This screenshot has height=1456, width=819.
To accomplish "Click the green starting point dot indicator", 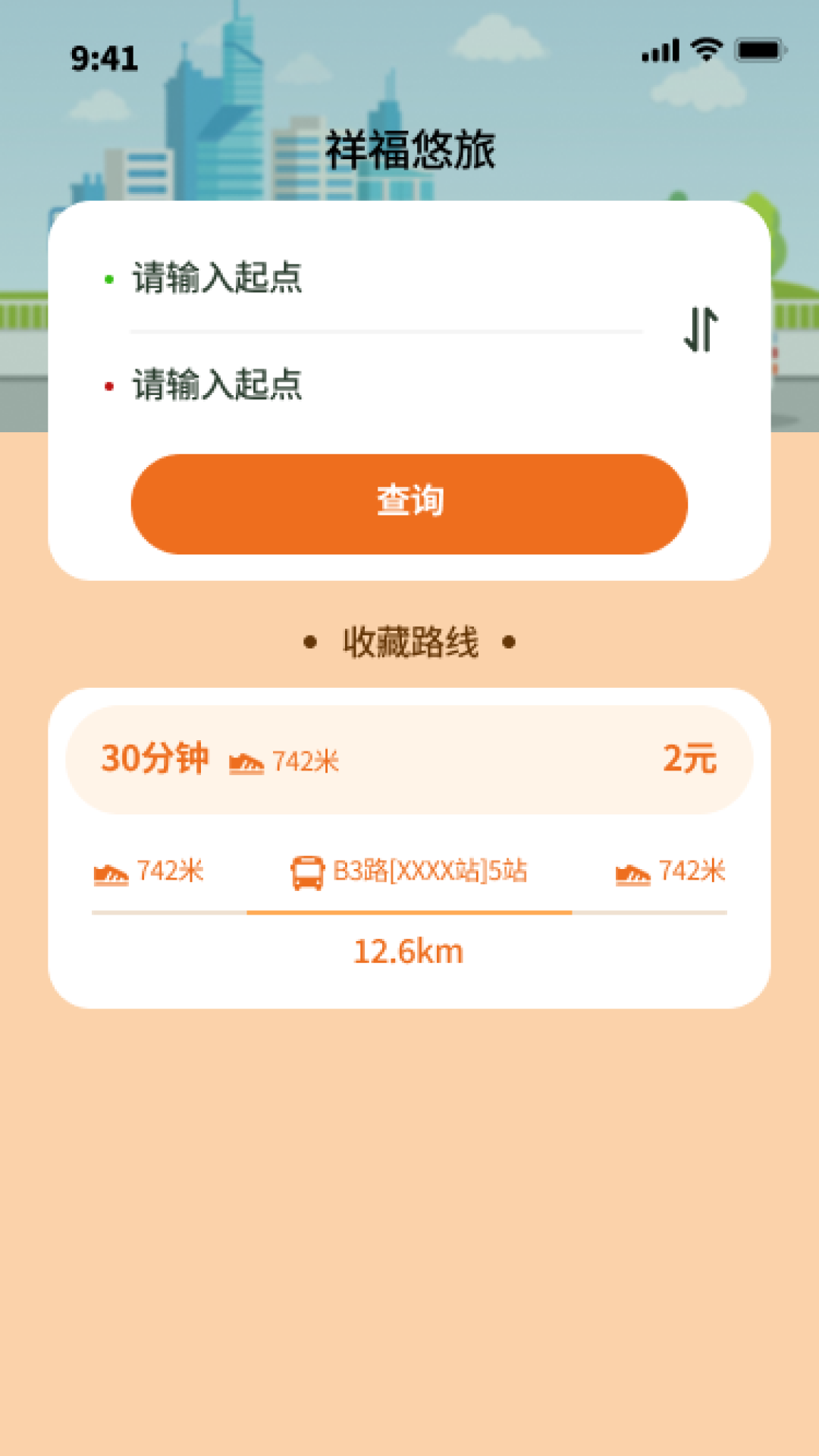I will click(x=108, y=278).
